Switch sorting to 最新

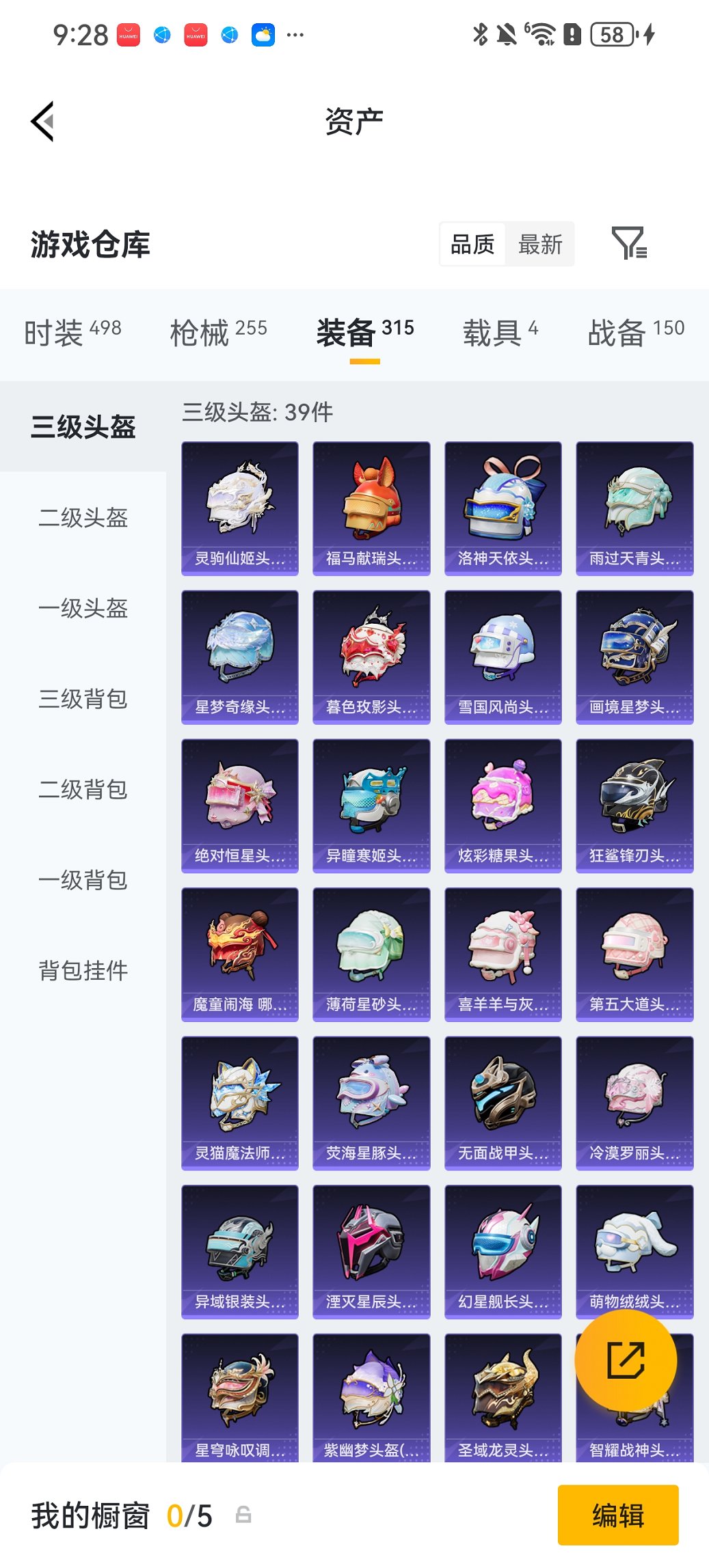point(540,244)
